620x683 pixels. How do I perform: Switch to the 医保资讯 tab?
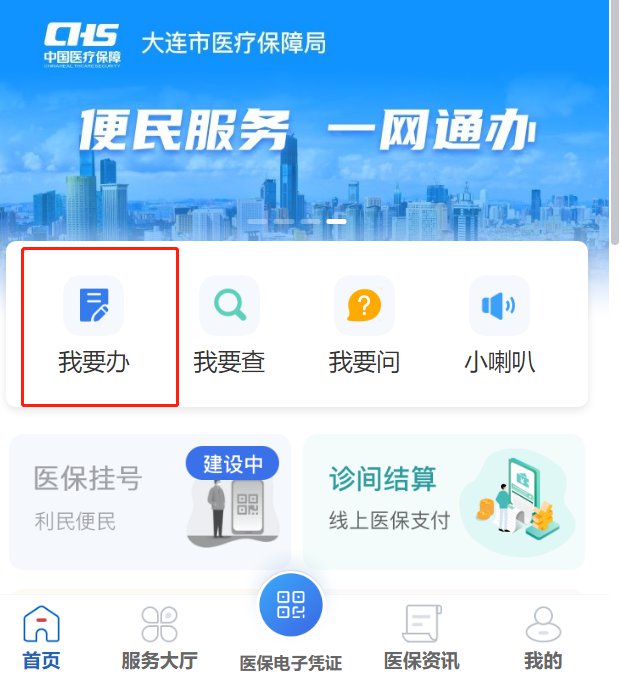point(422,637)
